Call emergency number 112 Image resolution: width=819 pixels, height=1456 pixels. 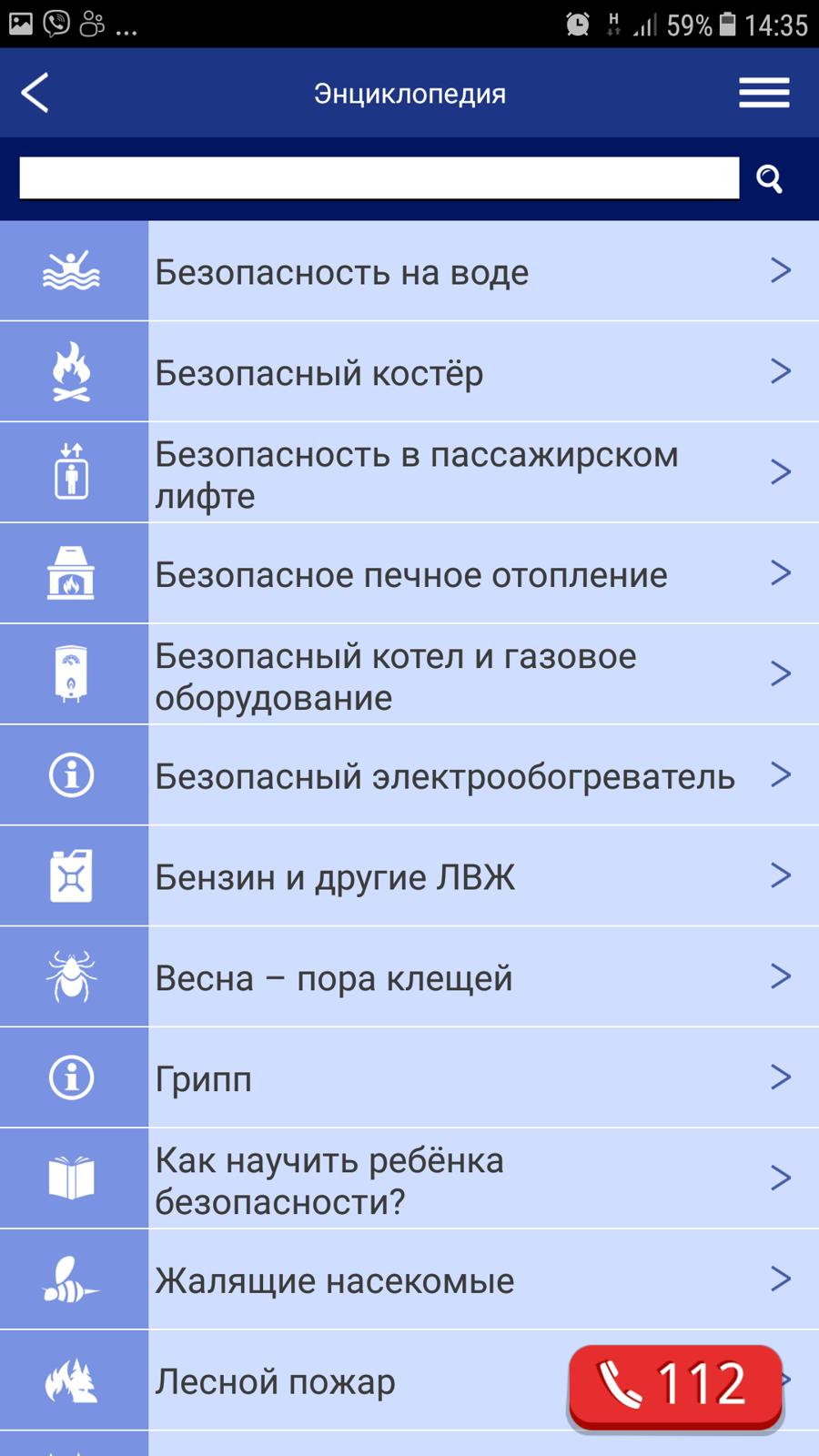pos(675,1386)
